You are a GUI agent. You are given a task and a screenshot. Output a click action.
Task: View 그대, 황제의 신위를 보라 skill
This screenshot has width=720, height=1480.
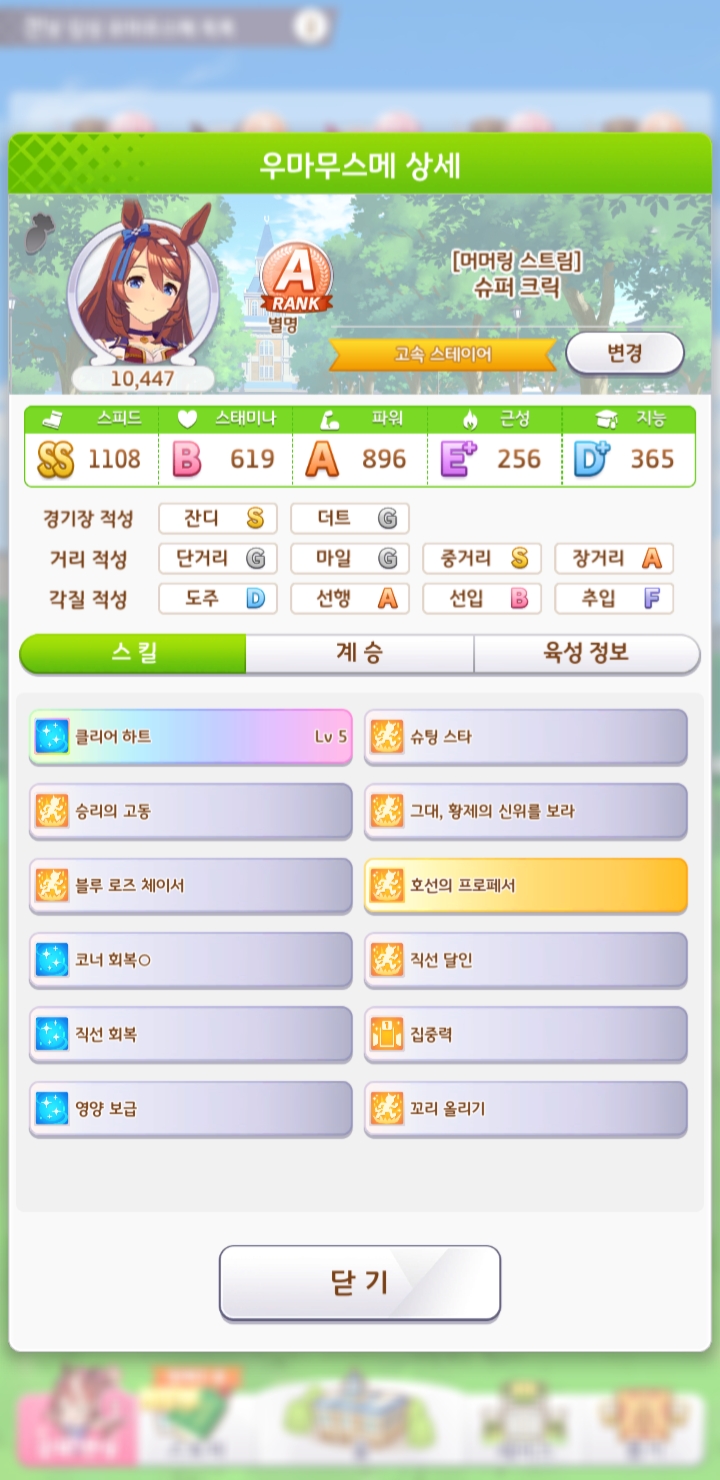click(x=525, y=811)
